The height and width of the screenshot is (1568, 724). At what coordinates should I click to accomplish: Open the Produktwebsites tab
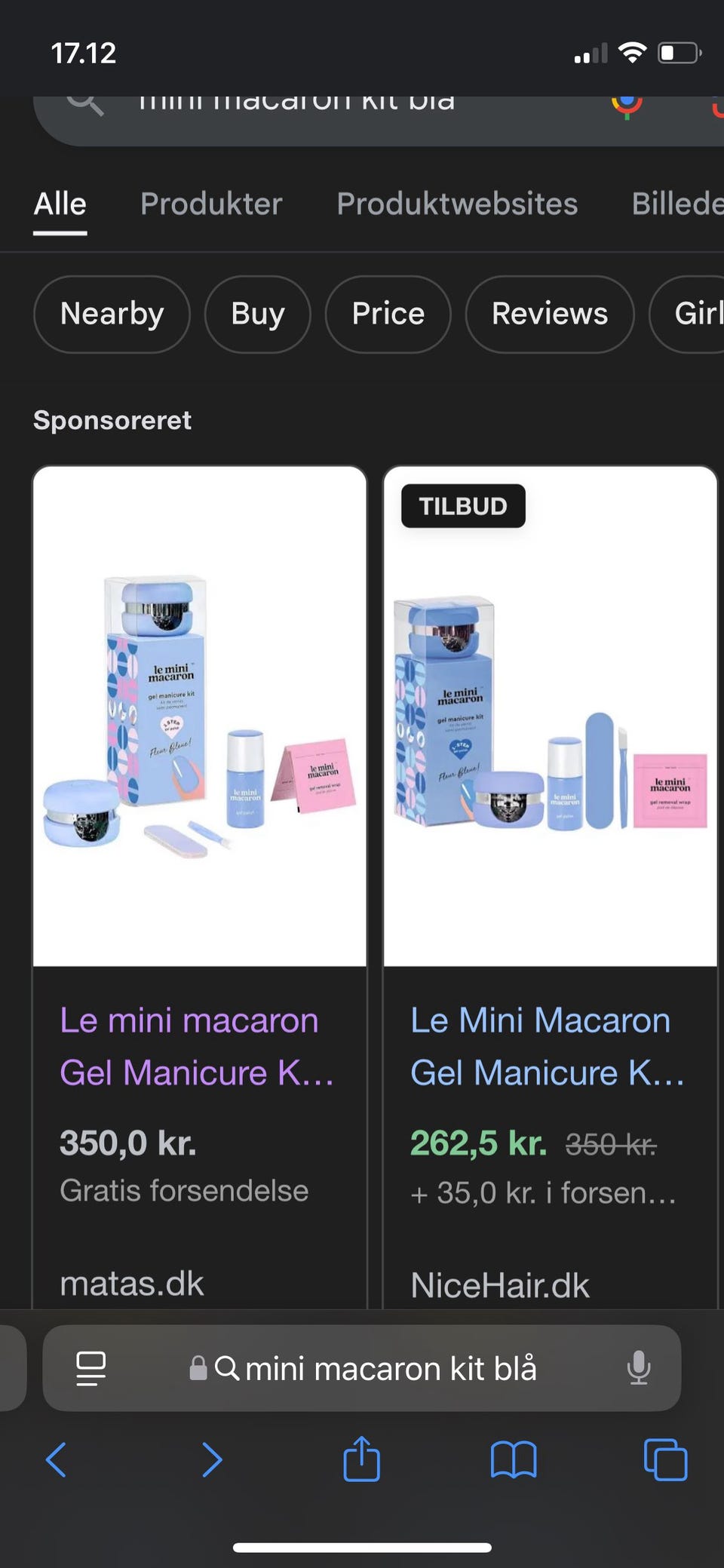tap(457, 204)
